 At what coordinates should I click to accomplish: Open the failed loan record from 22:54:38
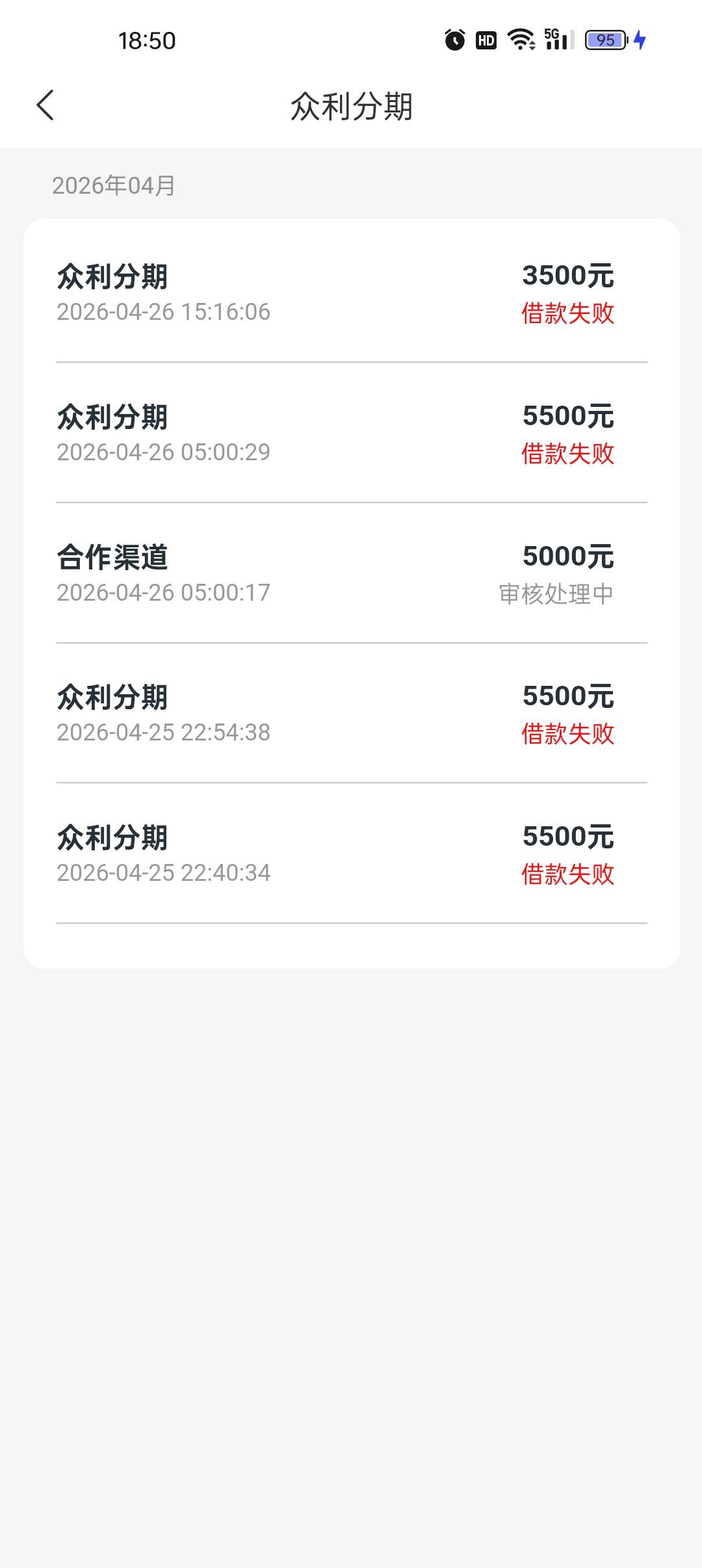(x=352, y=713)
